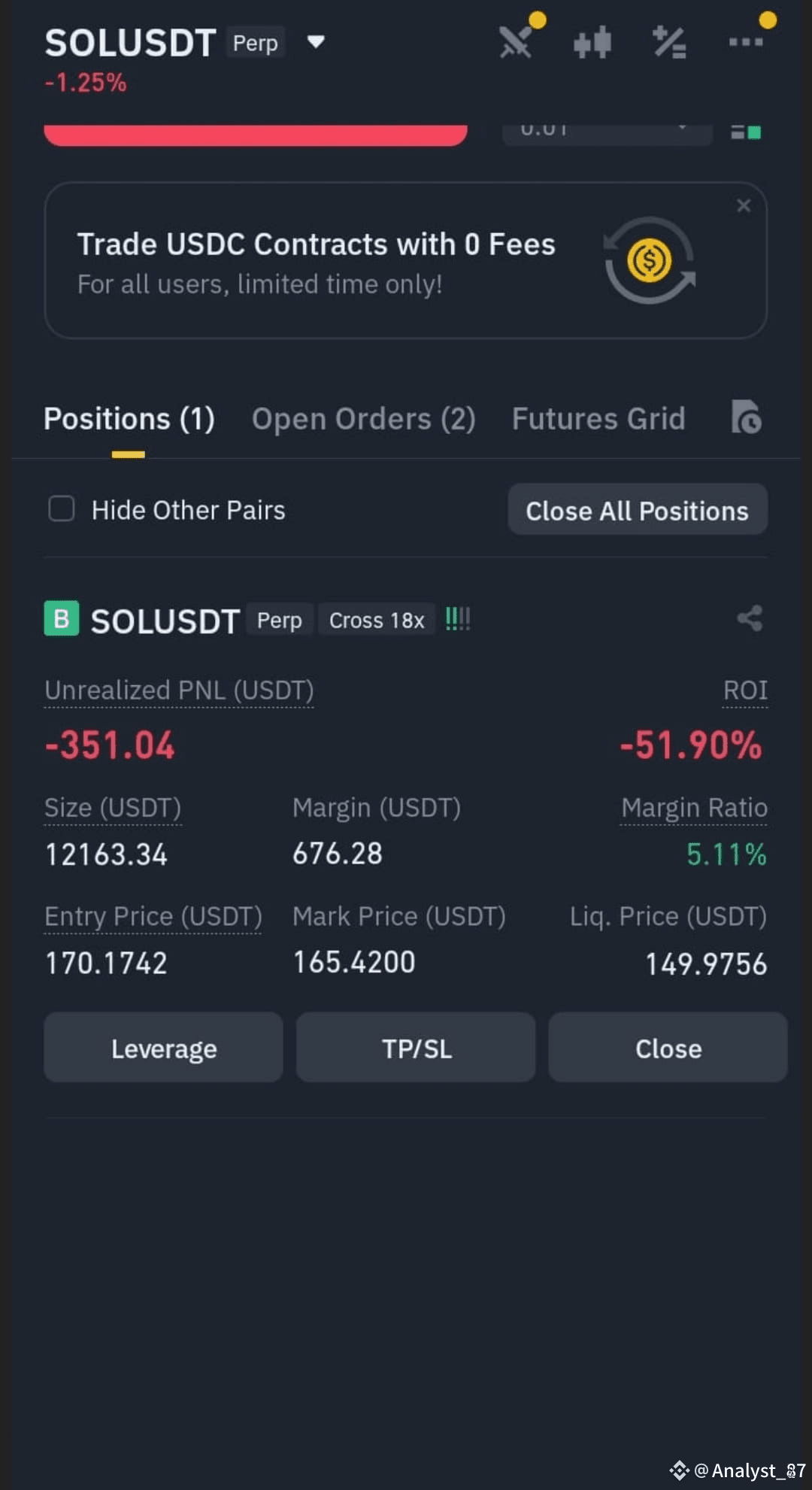Open the more options ellipsis menu
Image resolution: width=812 pixels, height=1490 pixels.
tap(744, 41)
